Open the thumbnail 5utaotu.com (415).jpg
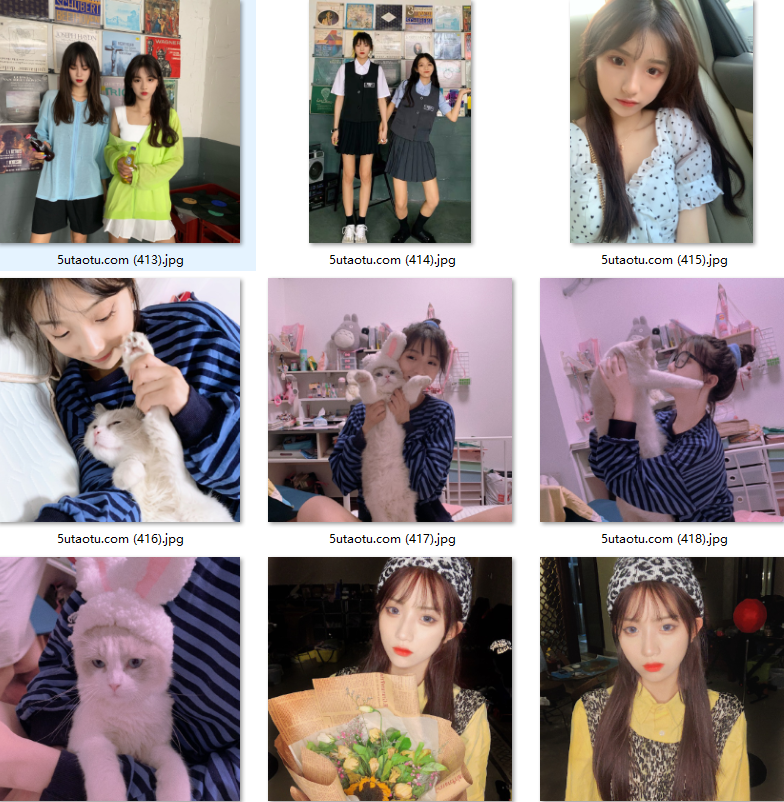 (x=661, y=121)
